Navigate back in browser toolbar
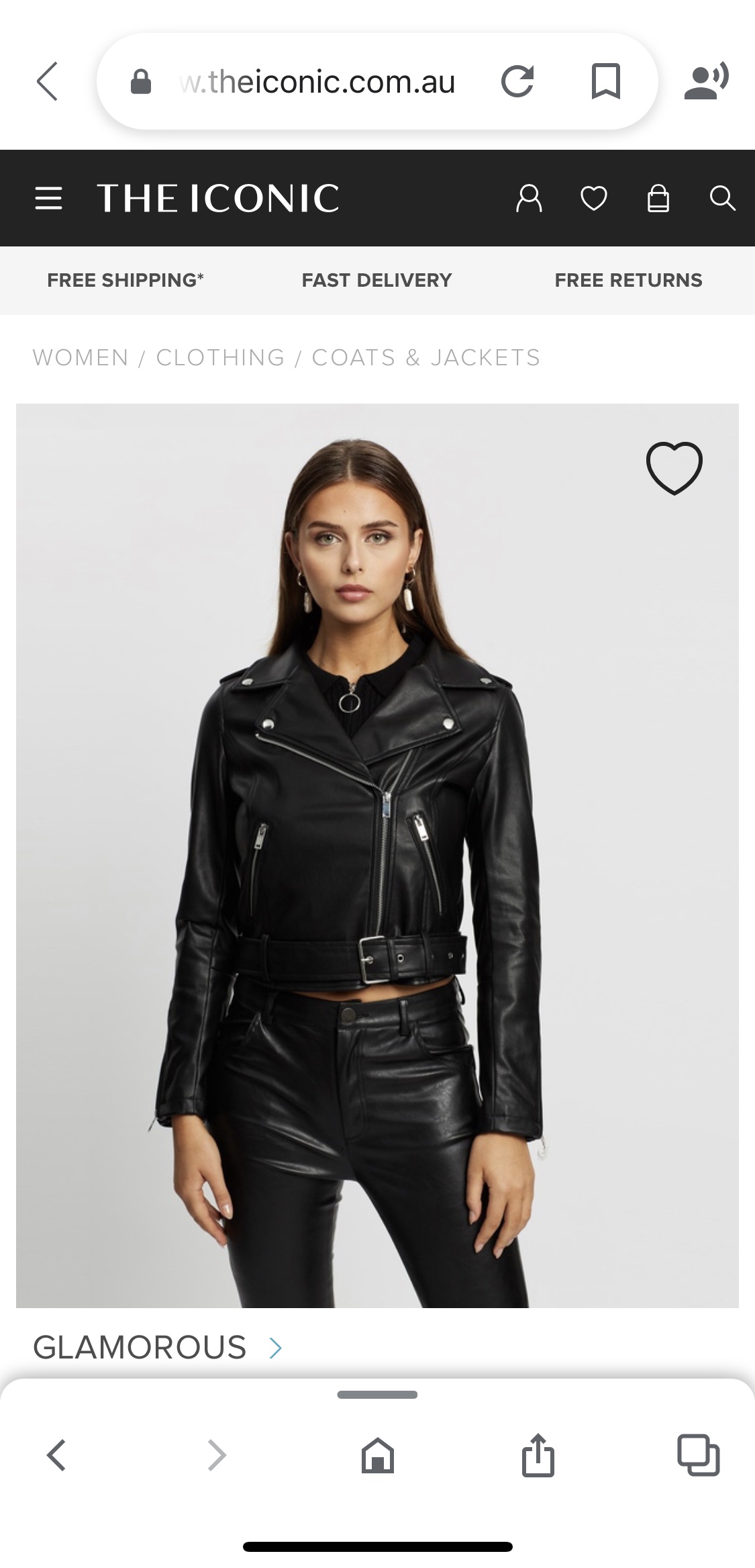The height and width of the screenshot is (1568, 755). [56, 1455]
